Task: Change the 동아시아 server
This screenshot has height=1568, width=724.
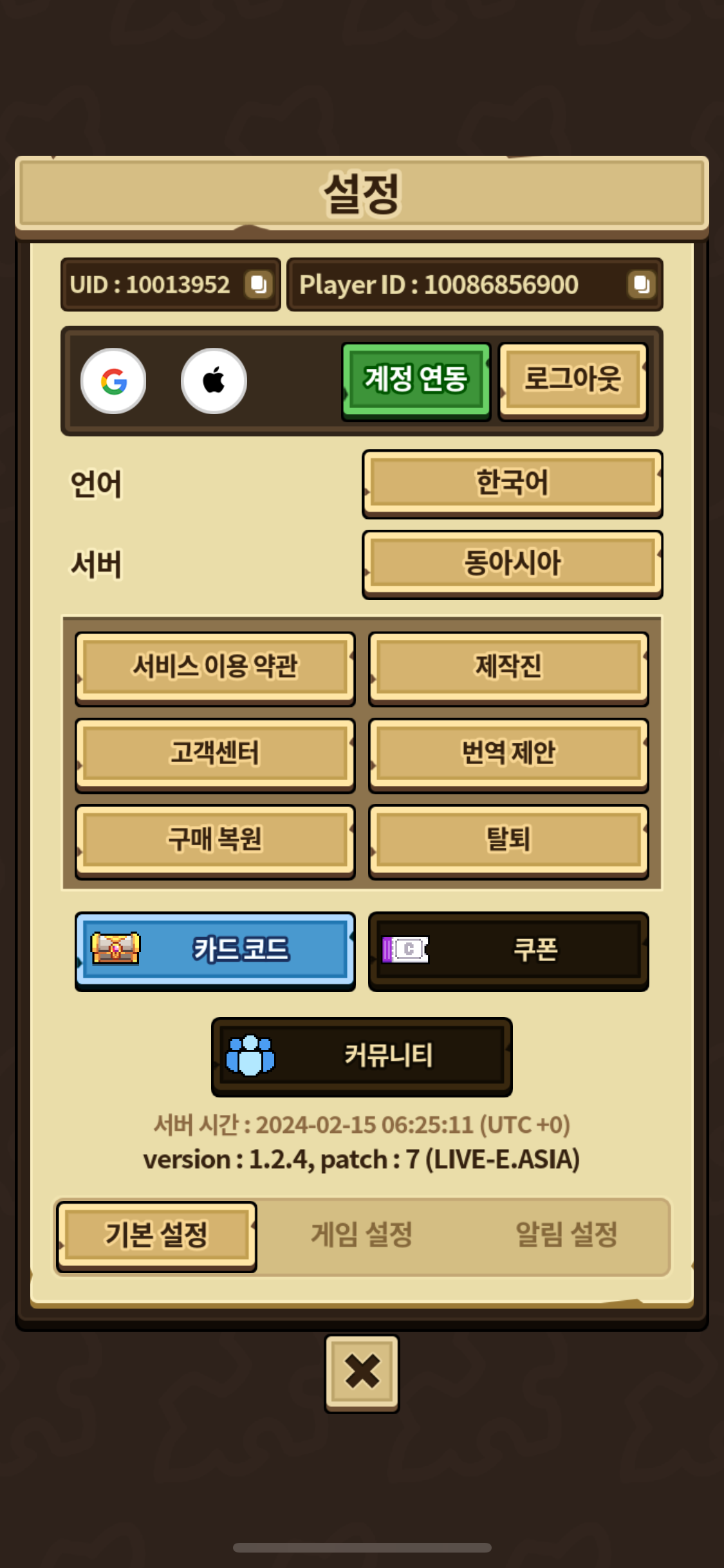Action: (x=512, y=563)
